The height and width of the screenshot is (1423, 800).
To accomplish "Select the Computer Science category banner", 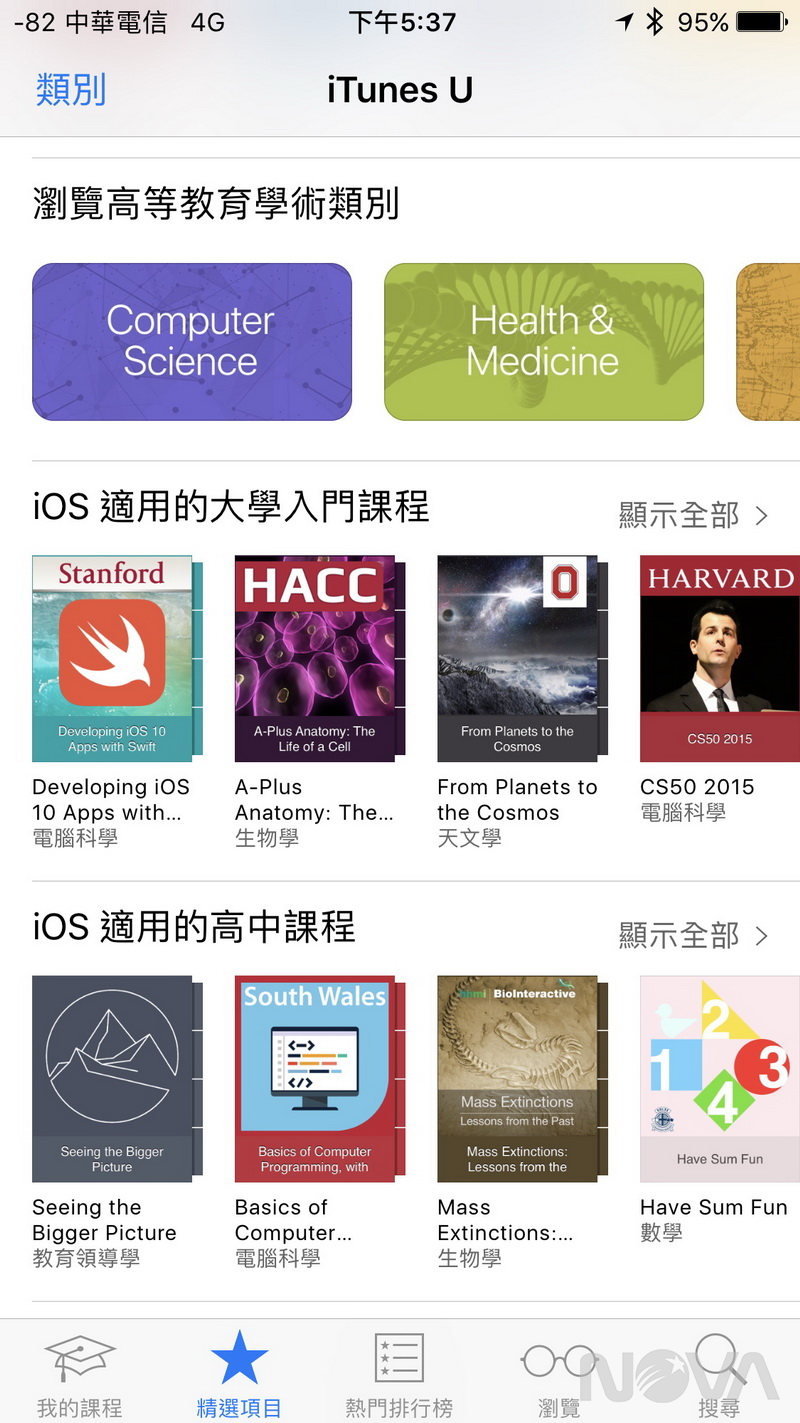I will click(x=191, y=342).
